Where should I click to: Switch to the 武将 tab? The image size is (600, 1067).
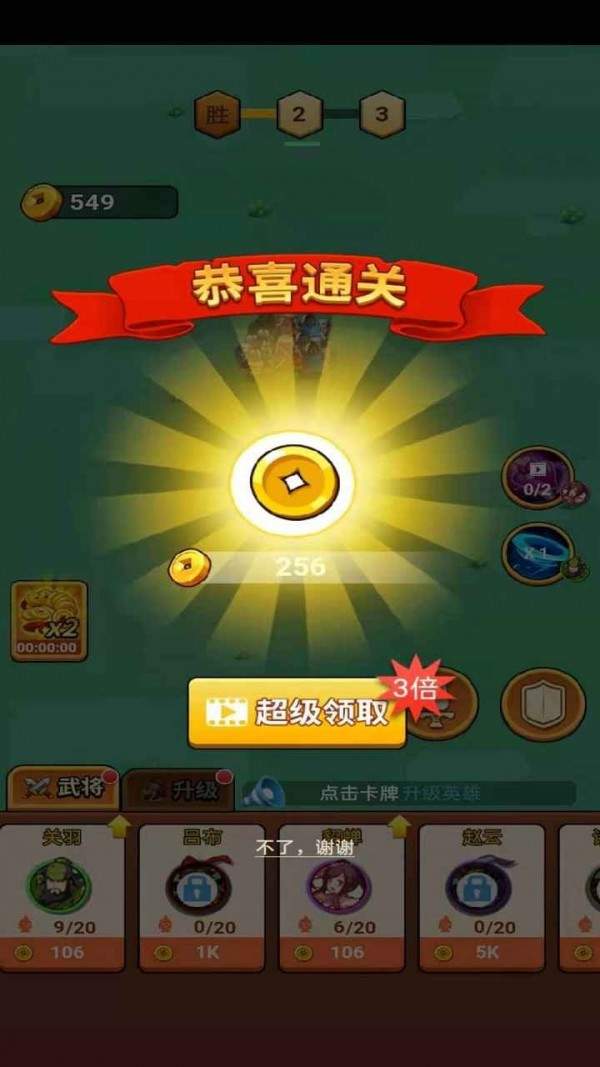tap(62, 789)
